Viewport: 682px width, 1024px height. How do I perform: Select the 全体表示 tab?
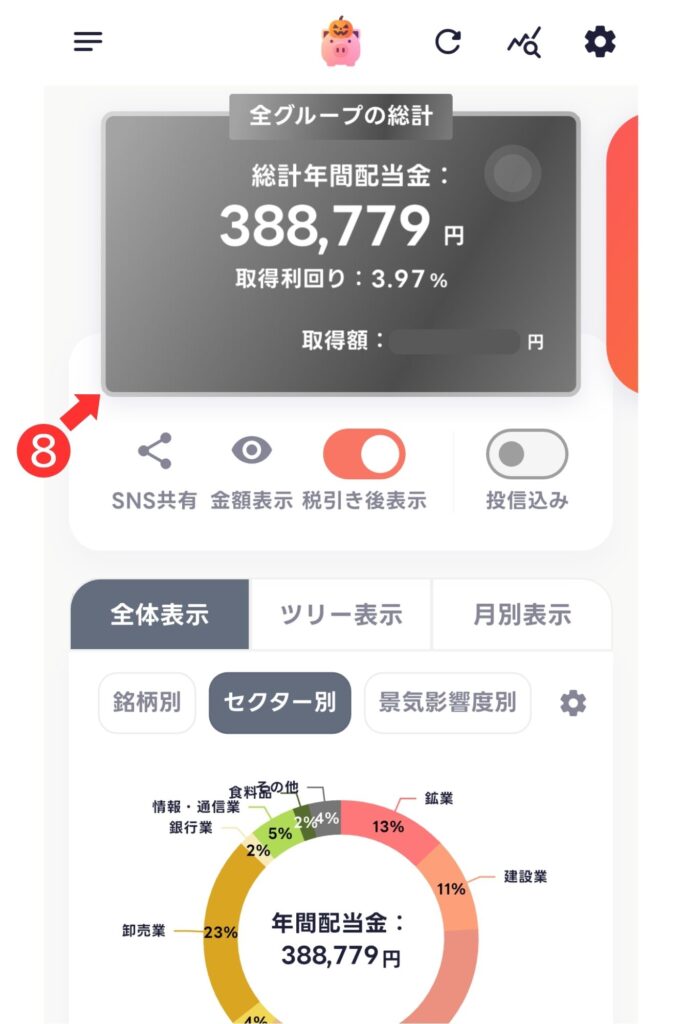160,614
